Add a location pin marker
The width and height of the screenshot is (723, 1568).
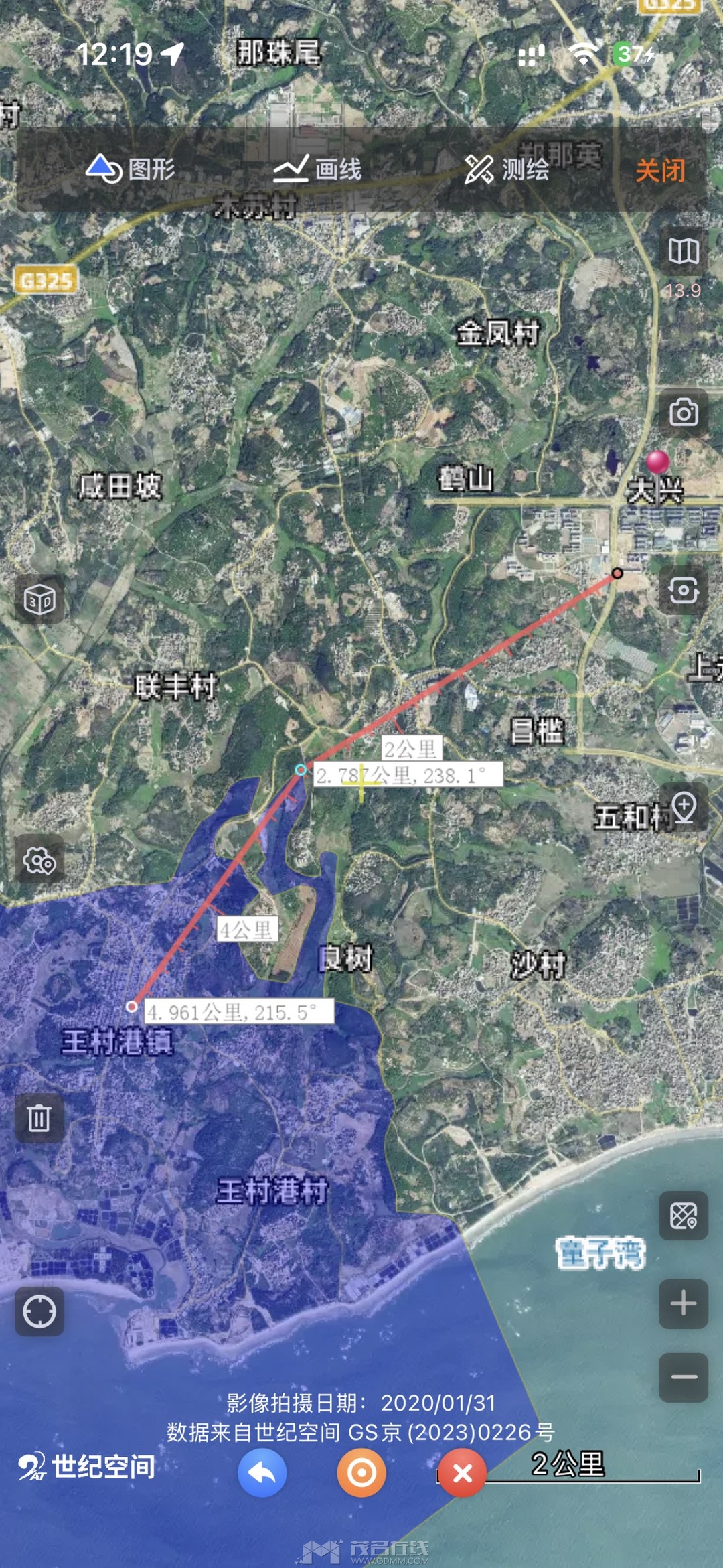tap(684, 806)
